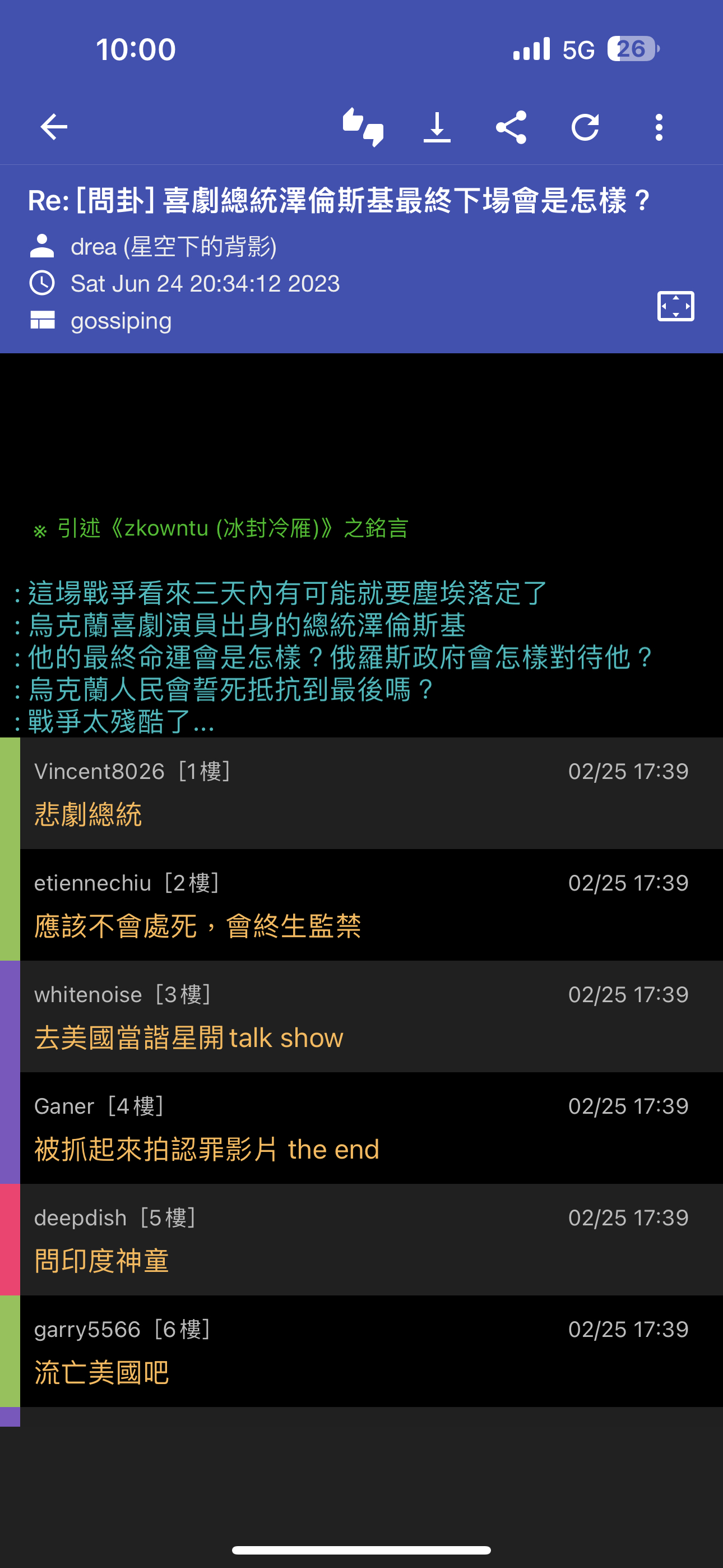The height and width of the screenshot is (1568, 723).
Task: Select deepdish's 5樓 comment
Action: [x=371, y=1239]
